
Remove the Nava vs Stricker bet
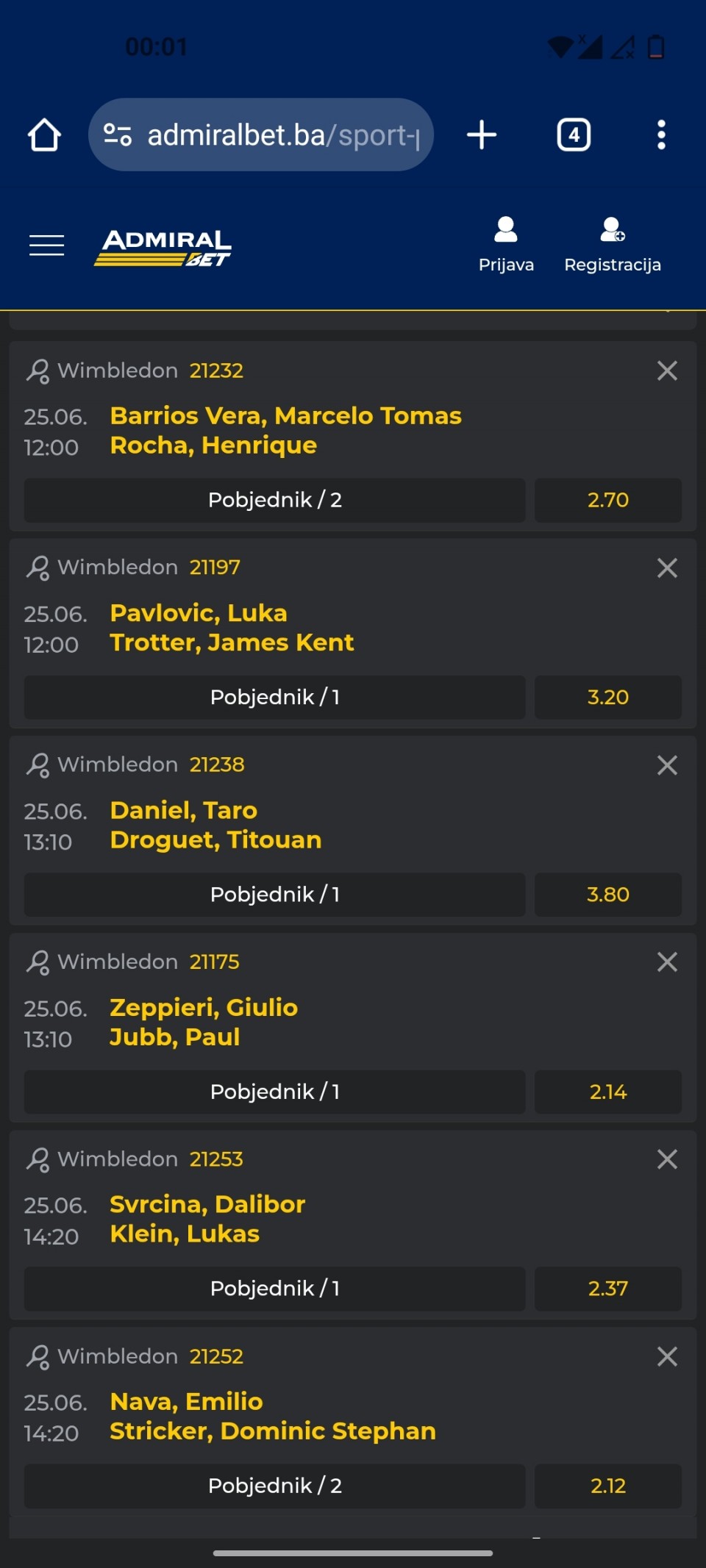667,1356
